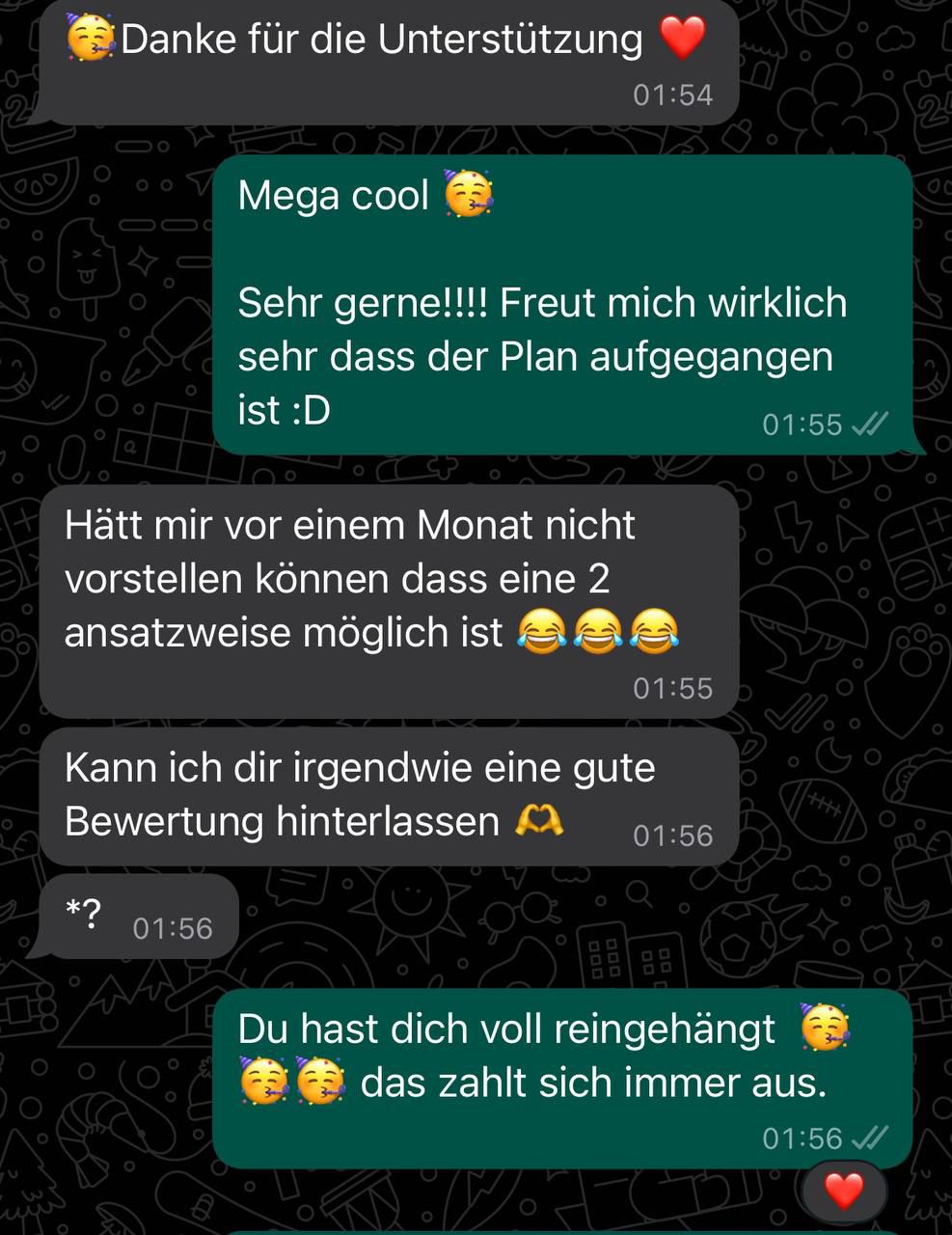This screenshot has height=1235, width=952.
Task: Open the heart reaction under the last message
Action: [843, 1191]
